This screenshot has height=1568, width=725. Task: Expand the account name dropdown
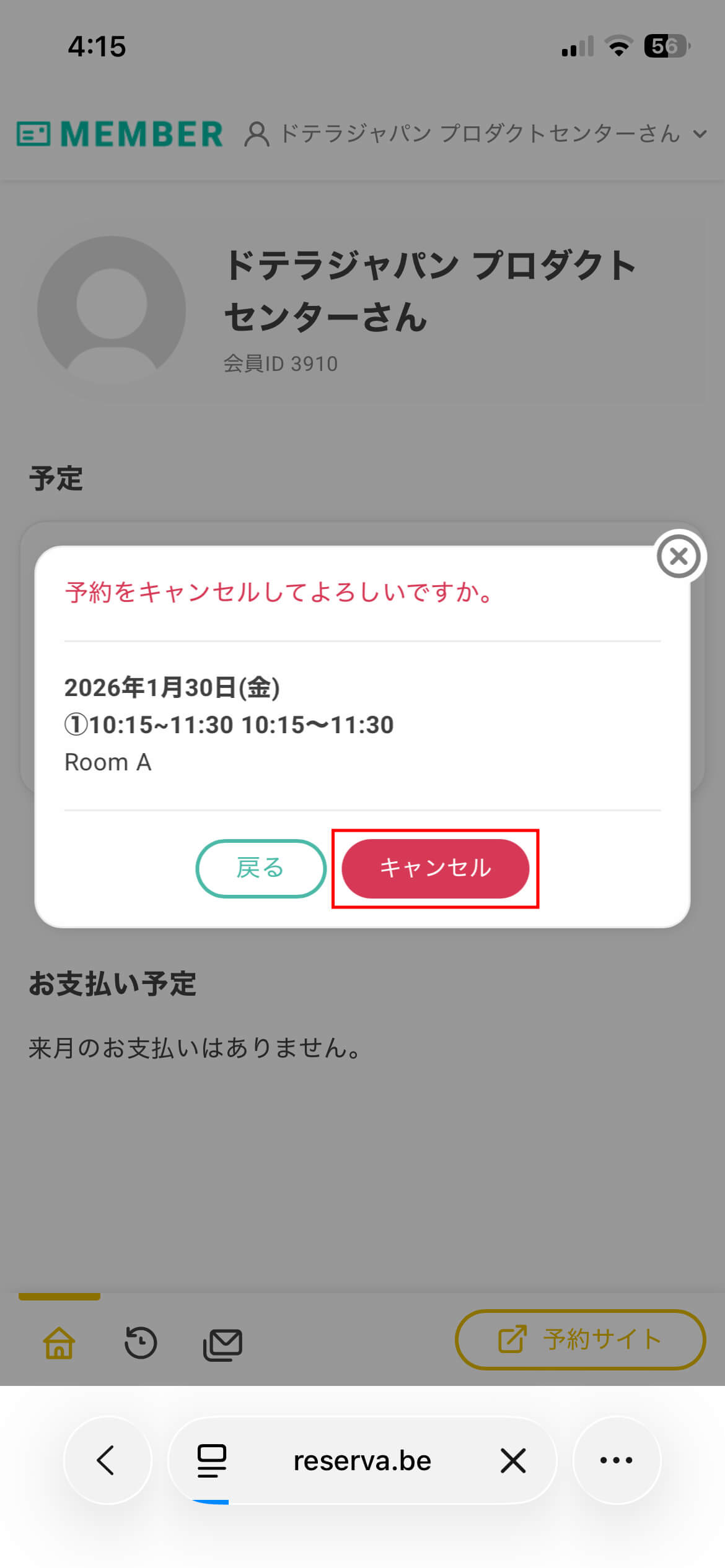click(700, 134)
